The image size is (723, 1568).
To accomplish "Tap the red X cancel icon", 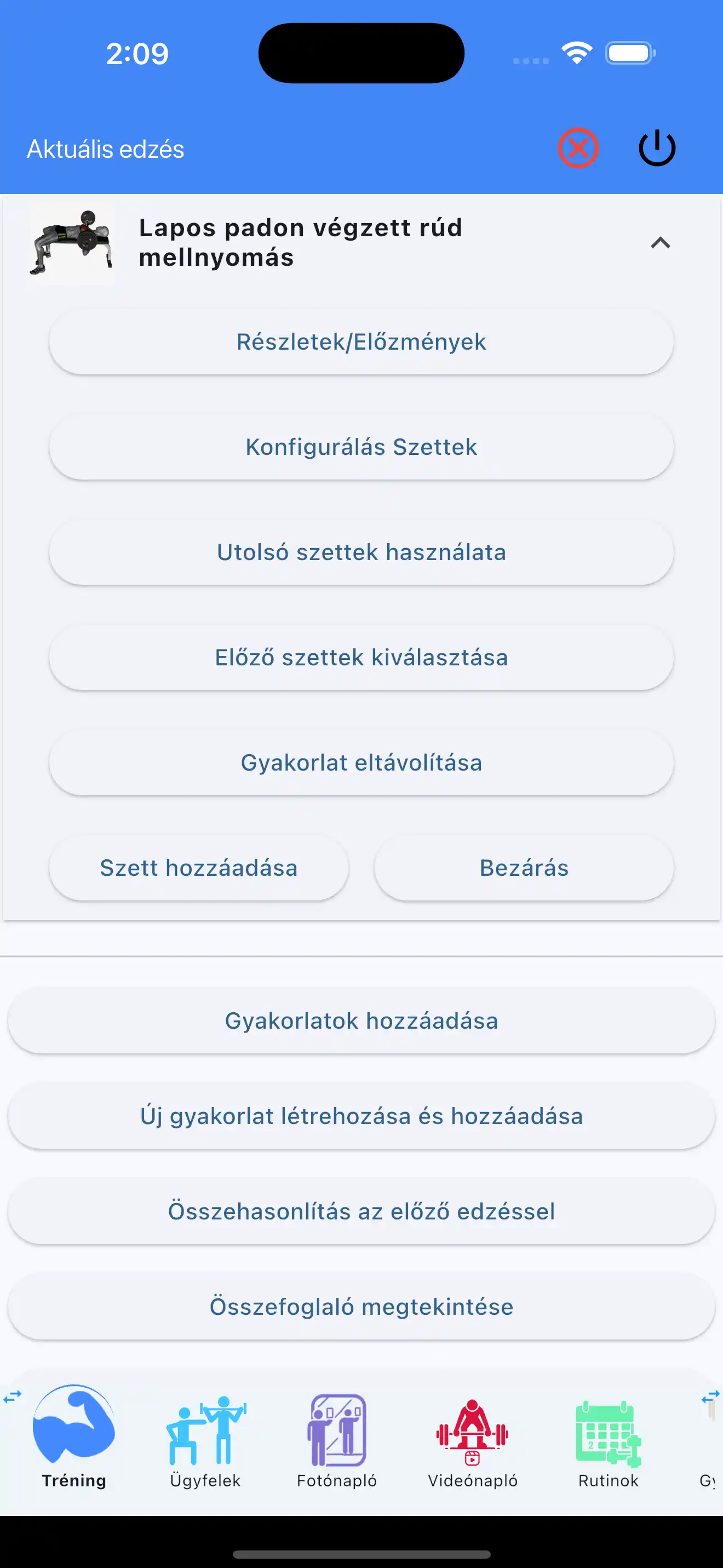I will click(578, 147).
